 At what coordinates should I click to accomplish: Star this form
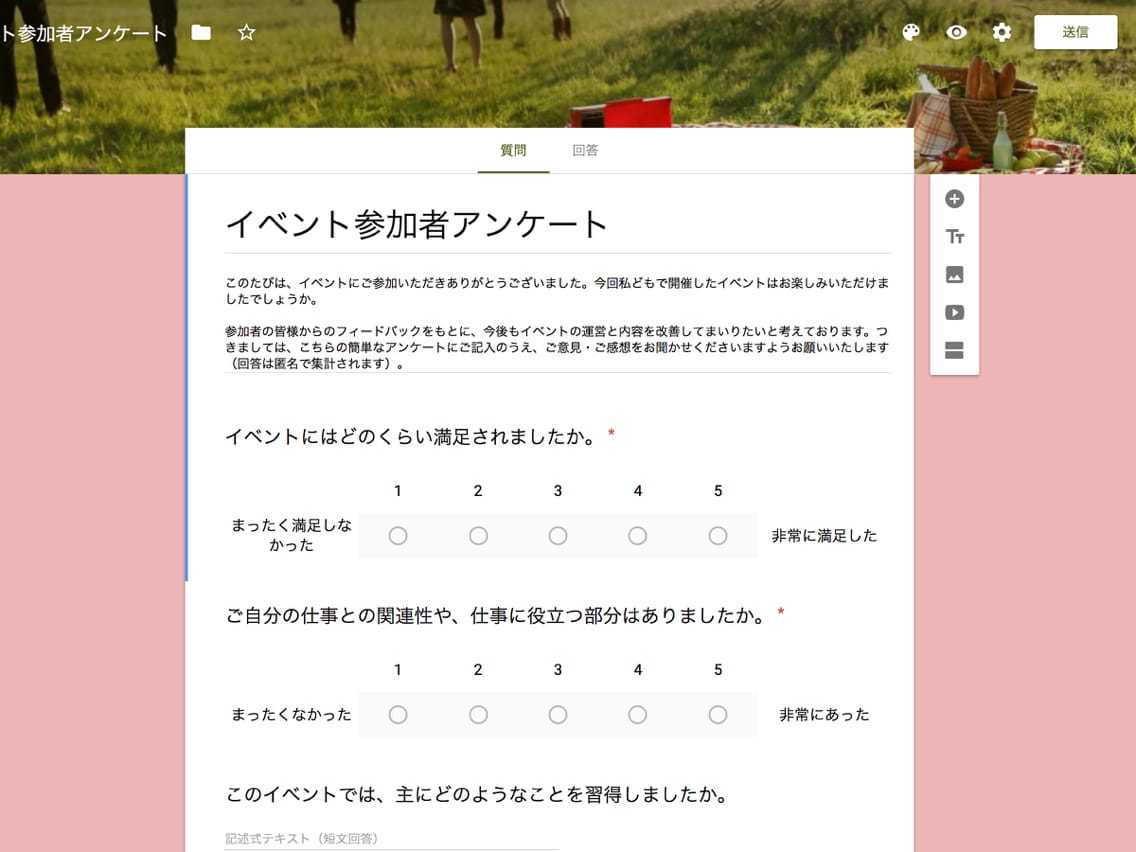pos(247,32)
